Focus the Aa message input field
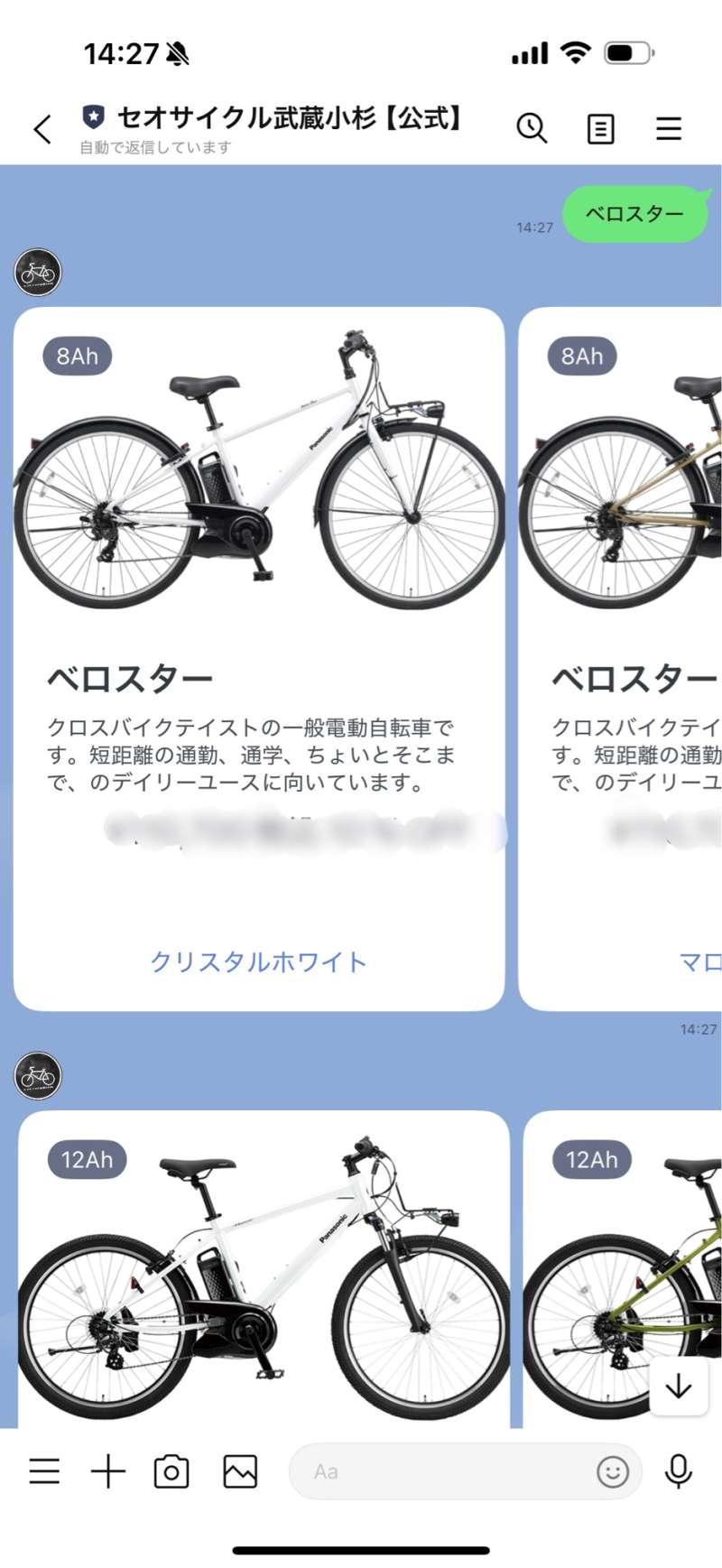 [x=442, y=1472]
